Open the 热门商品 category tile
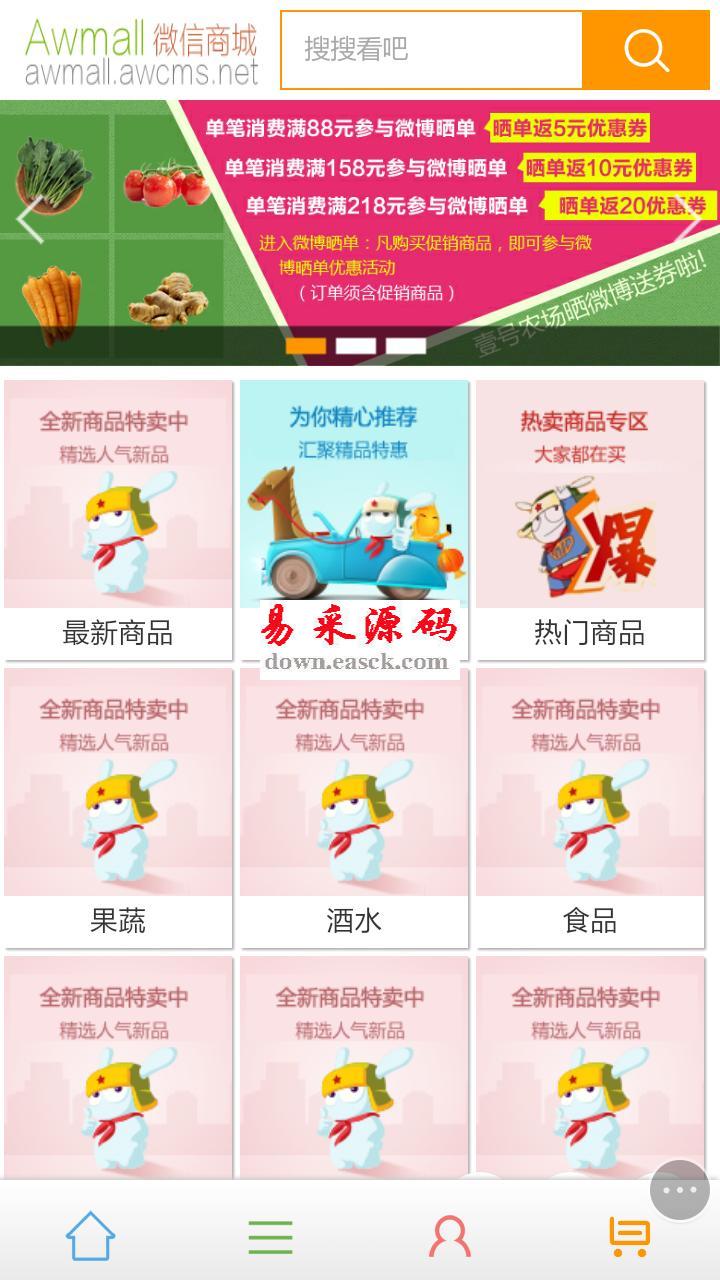Screen dimensions: 720x1280 click(590, 520)
